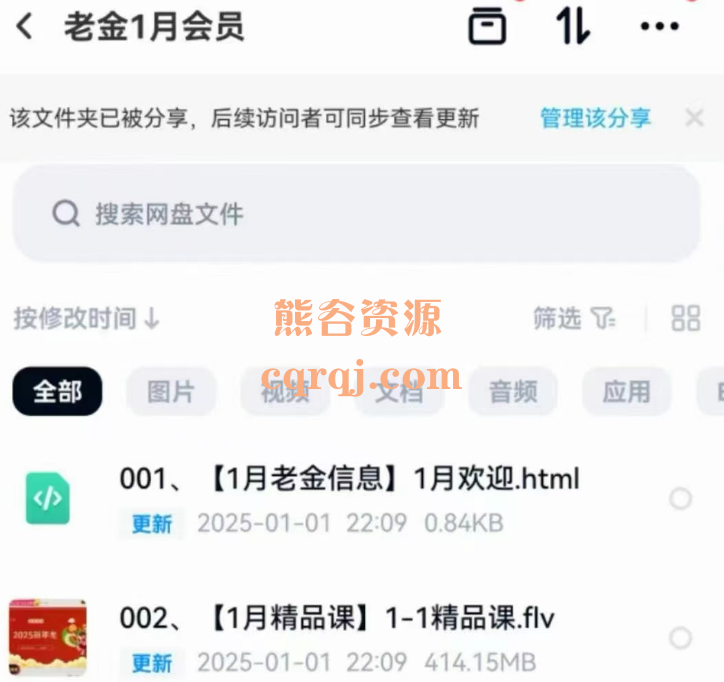Tap the 搜索网盘文件 search box
Image resolution: width=724 pixels, height=682 pixels.
[355, 213]
